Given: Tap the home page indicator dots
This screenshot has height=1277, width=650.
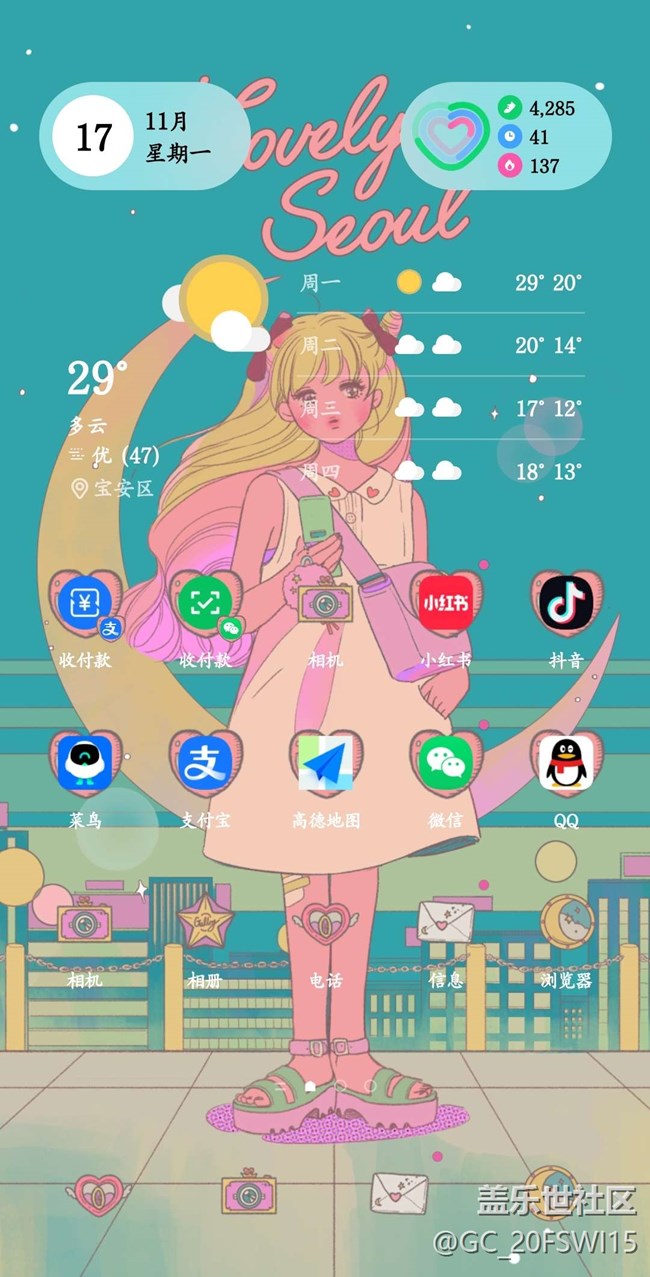Looking at the screenshot, I should tap(326, 1085).
